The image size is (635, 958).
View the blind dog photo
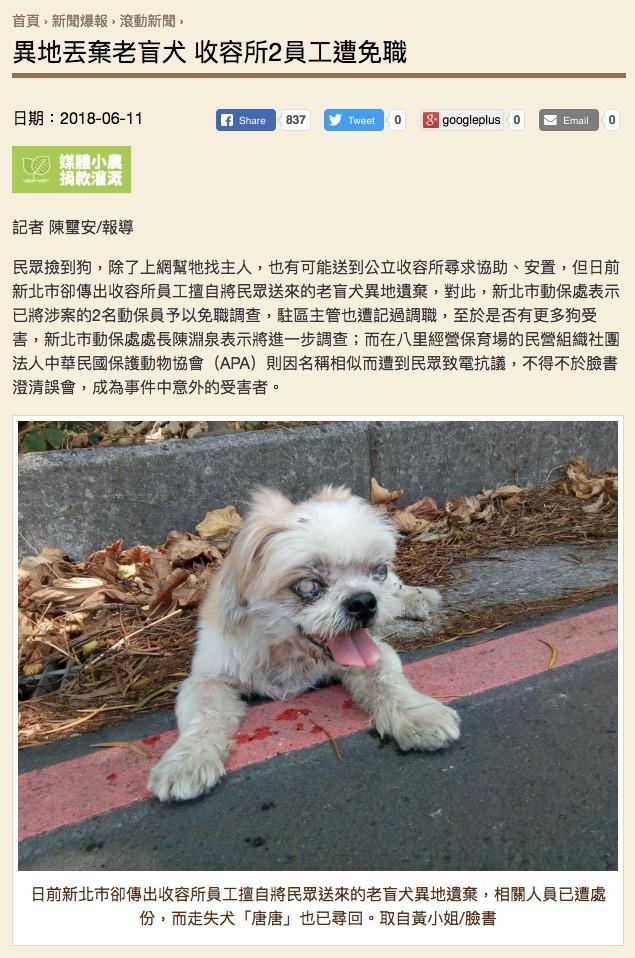[317, 645]
